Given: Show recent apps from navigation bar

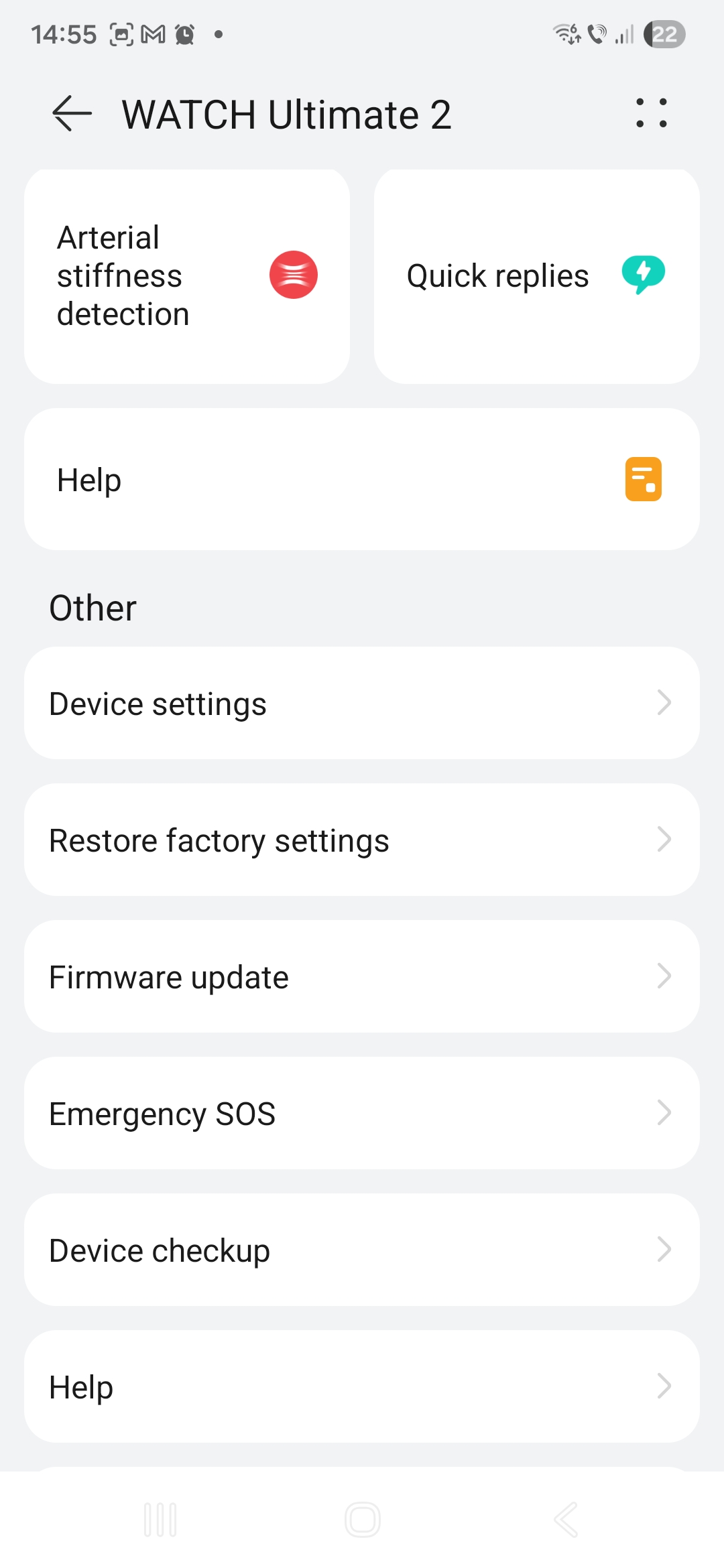Looking at the screenshot, I should (160, 1520).
